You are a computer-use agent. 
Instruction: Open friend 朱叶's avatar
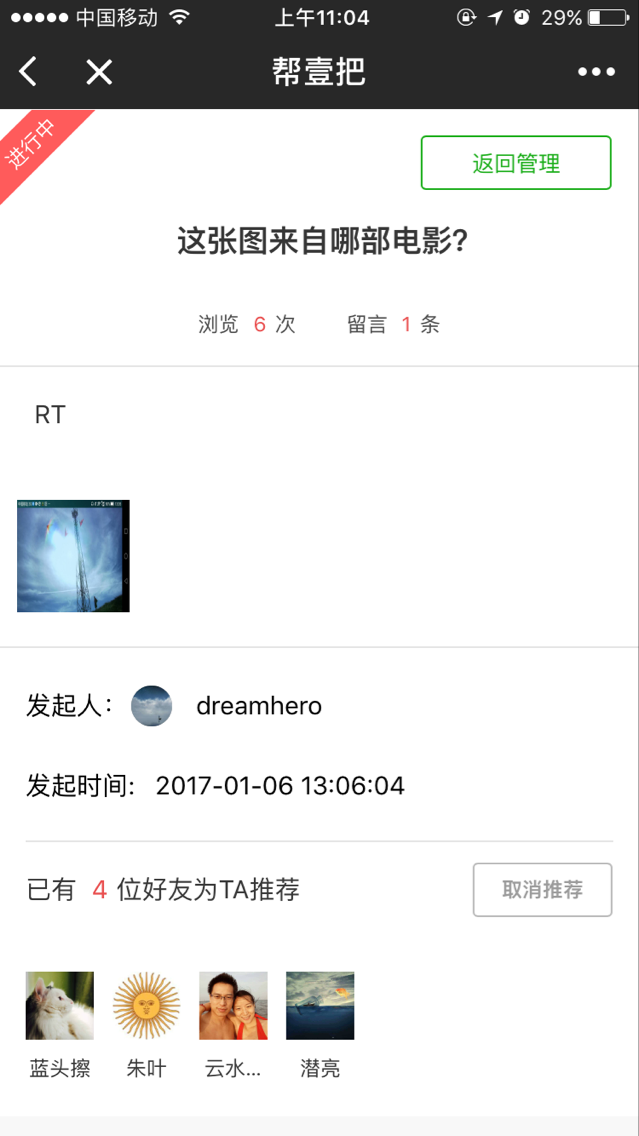[x=146, y=1006]
